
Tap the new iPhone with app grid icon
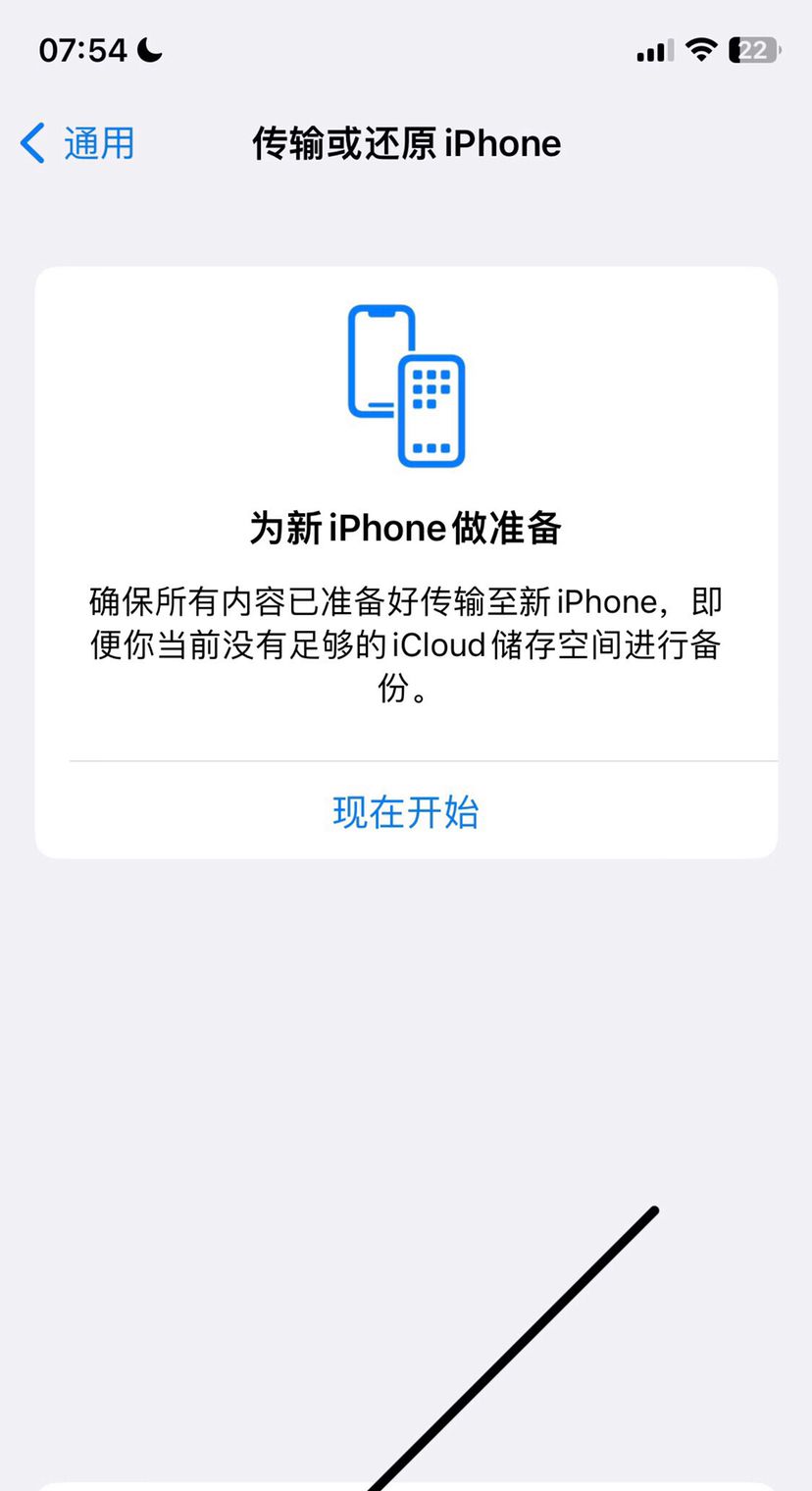(430, 412)
